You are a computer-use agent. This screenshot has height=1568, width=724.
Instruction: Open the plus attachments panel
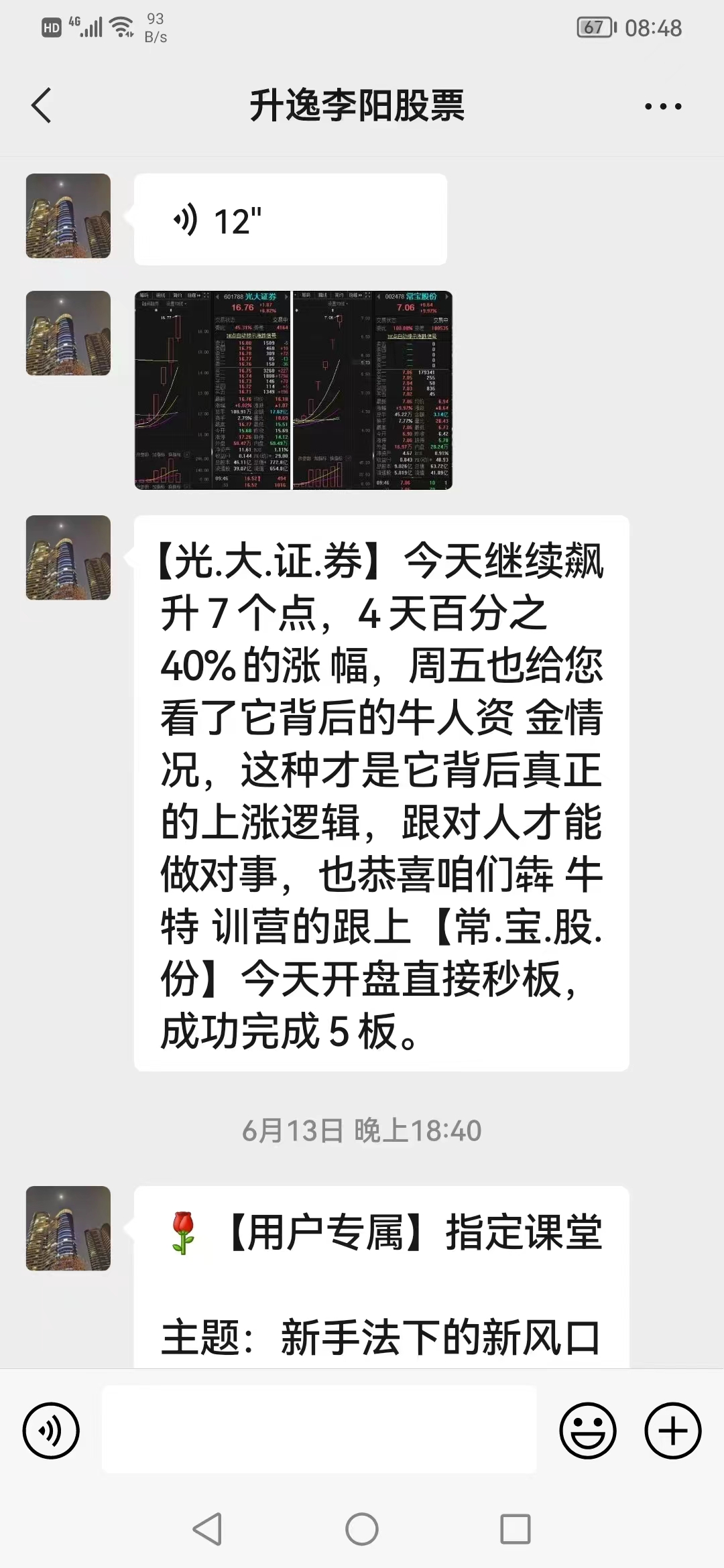coord(672,1431)
